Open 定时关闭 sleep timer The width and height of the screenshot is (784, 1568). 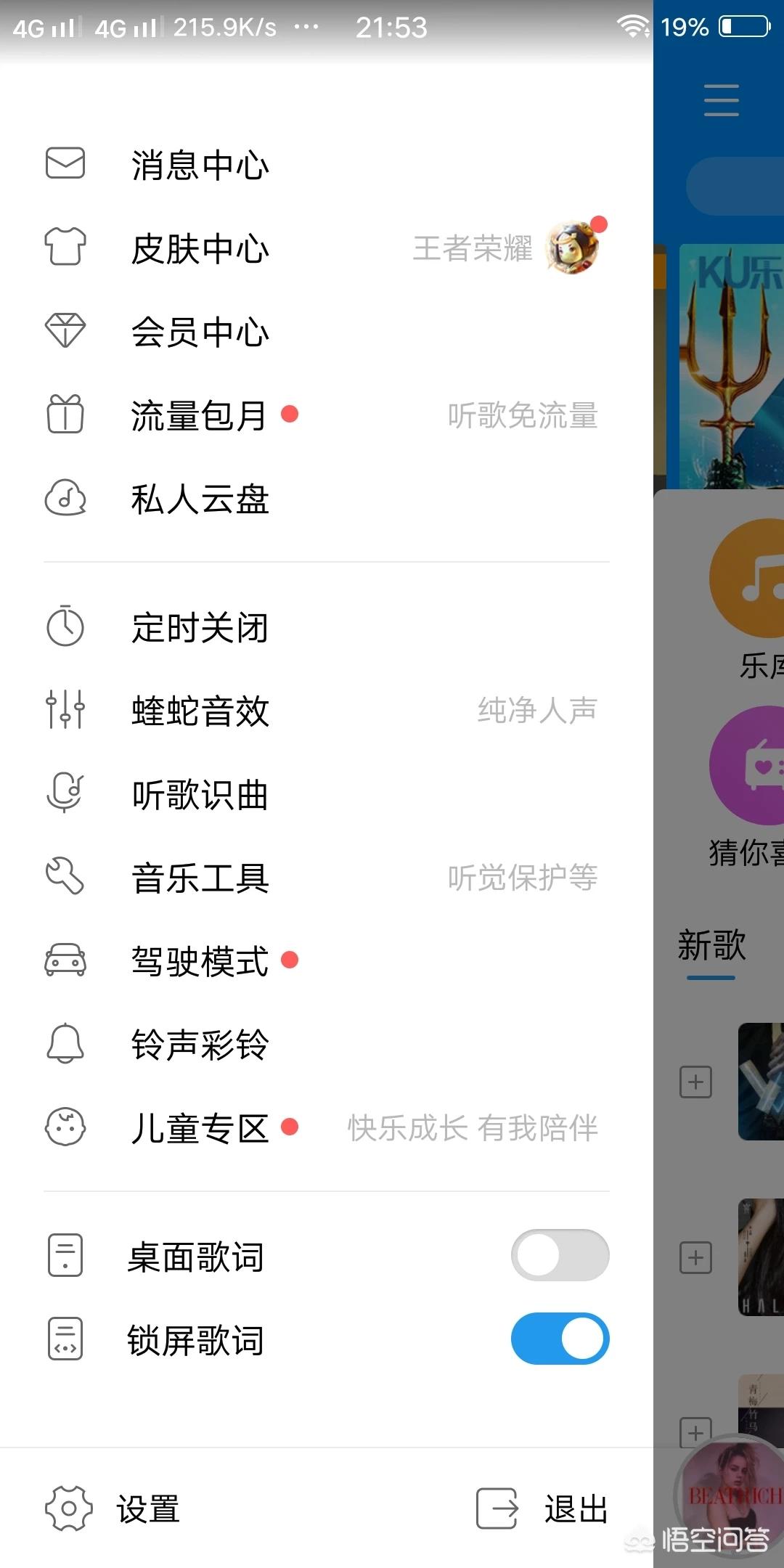(200, 627)
